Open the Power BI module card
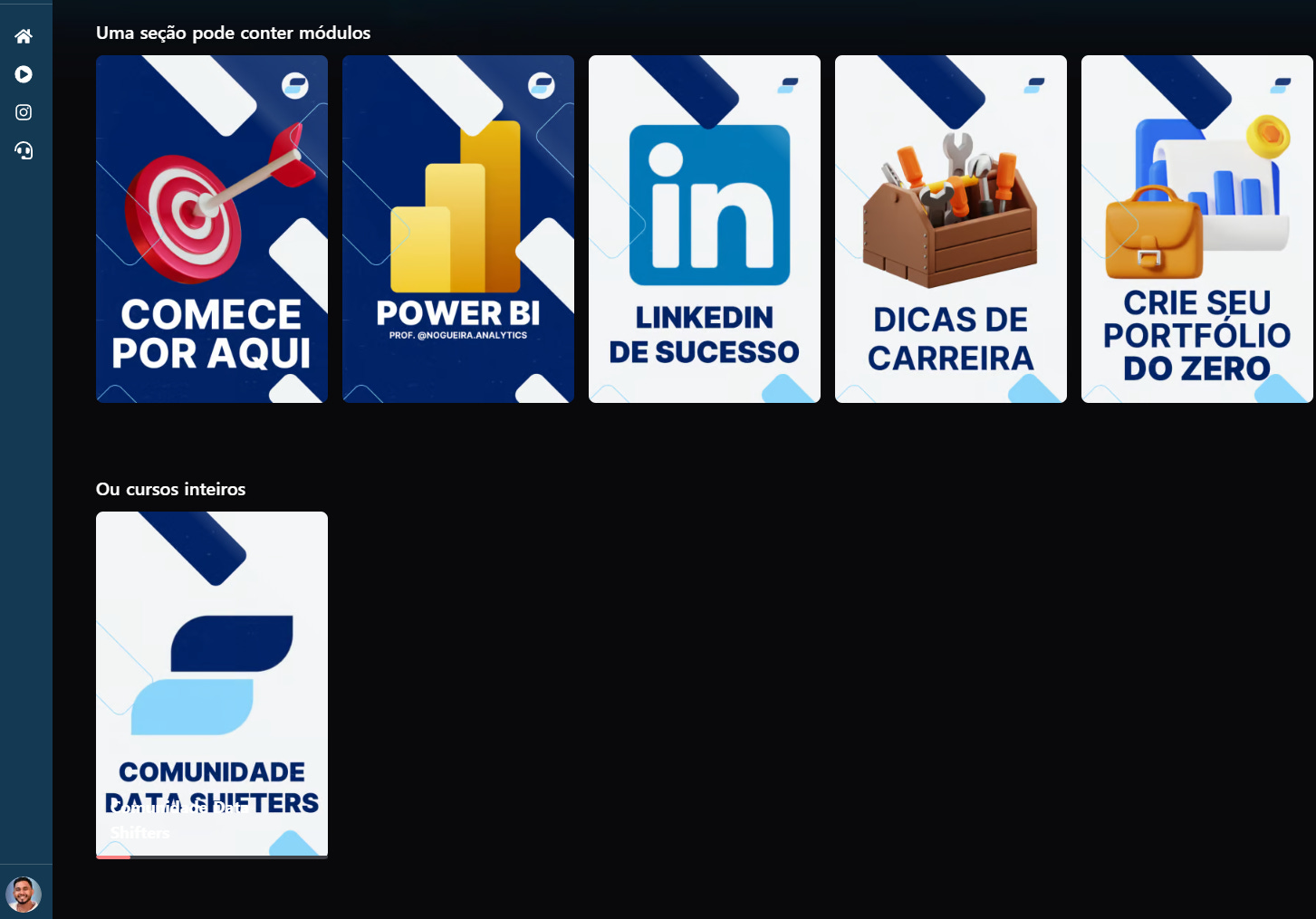This screenshot has height=919, width=1316. pyautogui.click(x=458, y=229)
